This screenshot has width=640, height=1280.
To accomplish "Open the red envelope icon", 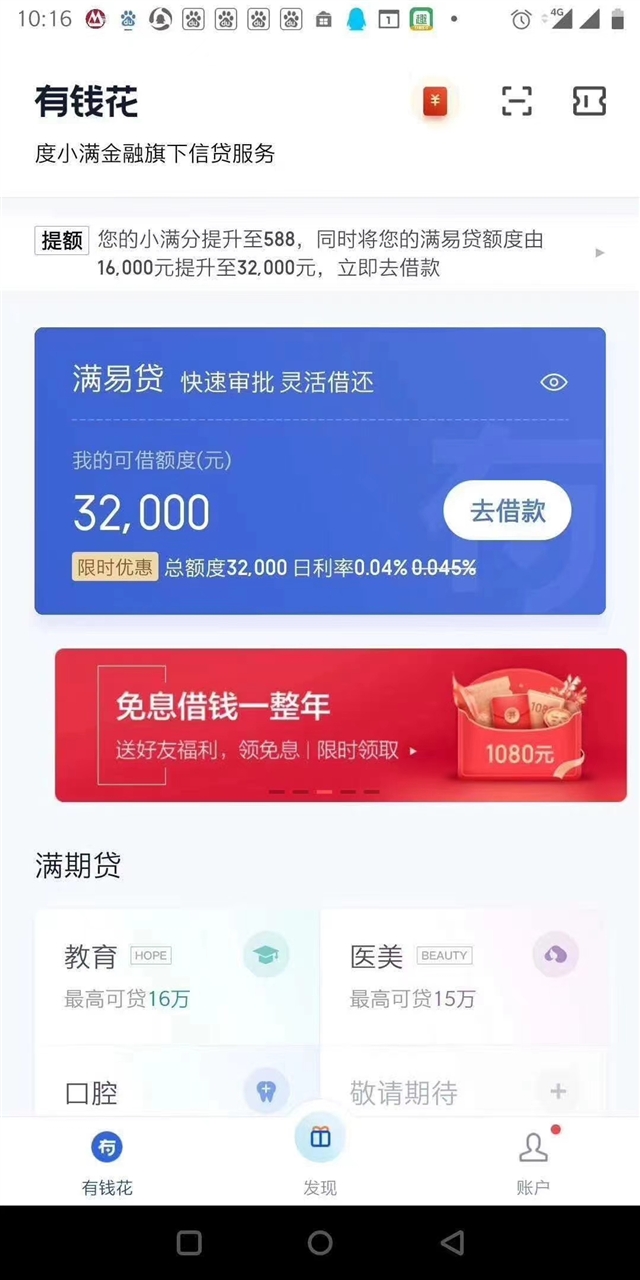I will [435, 101].
